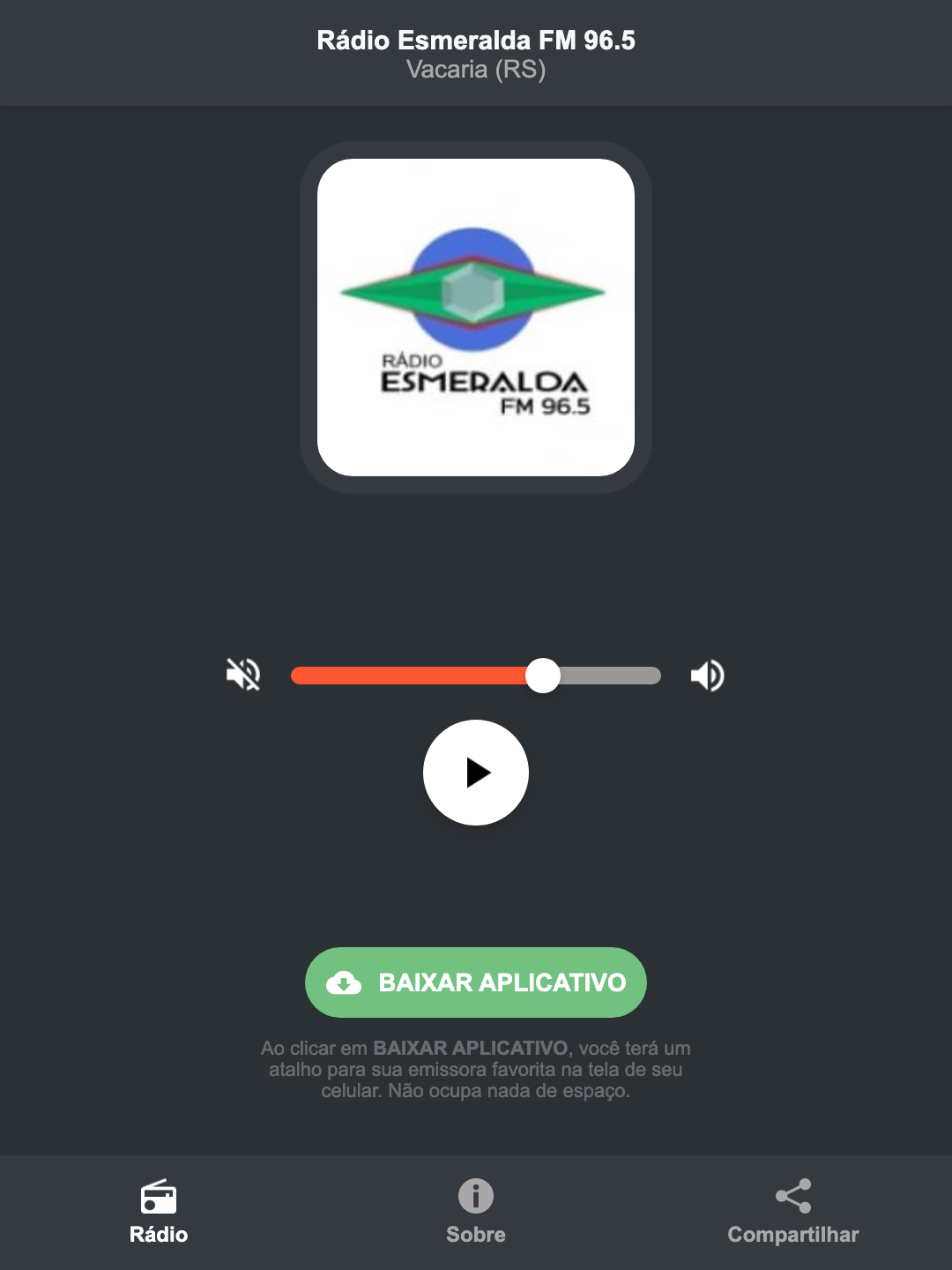Screen dimensions: 952x1270
Task: Adjust the volume slider handle
Action: click(543, 675)
